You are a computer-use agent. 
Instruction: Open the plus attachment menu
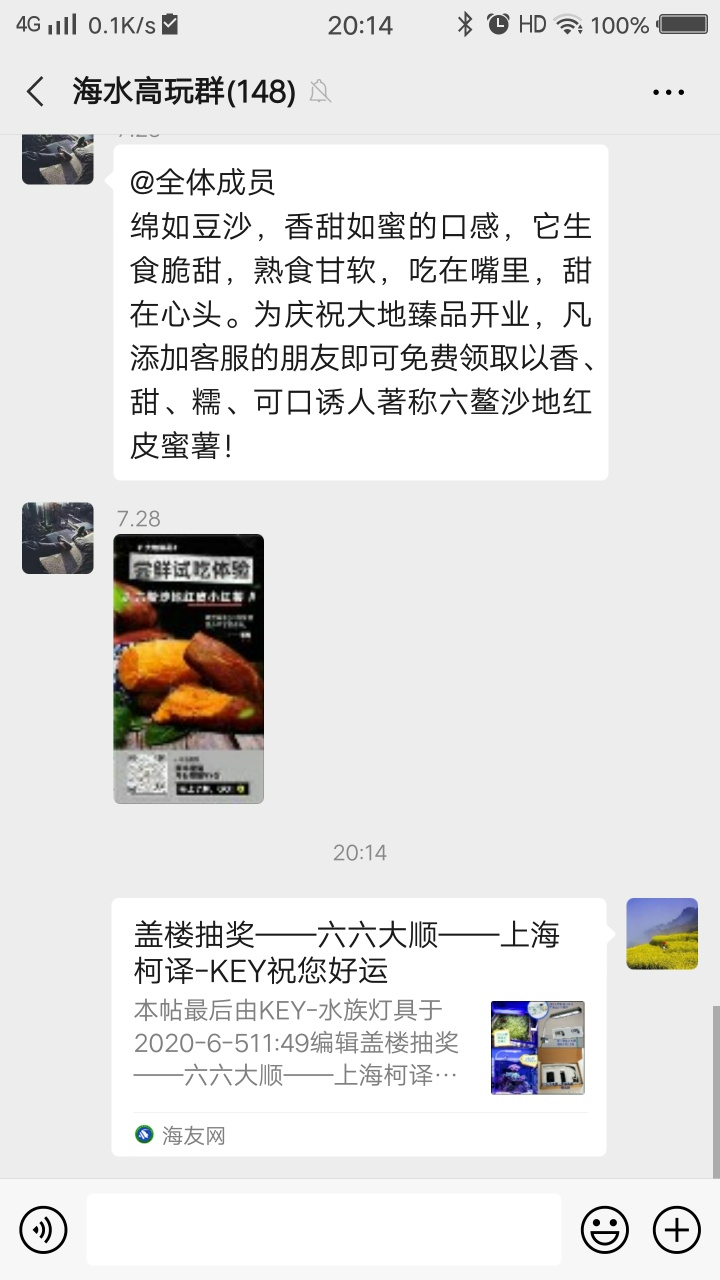pyautogui.click(x=677, y=1229)
